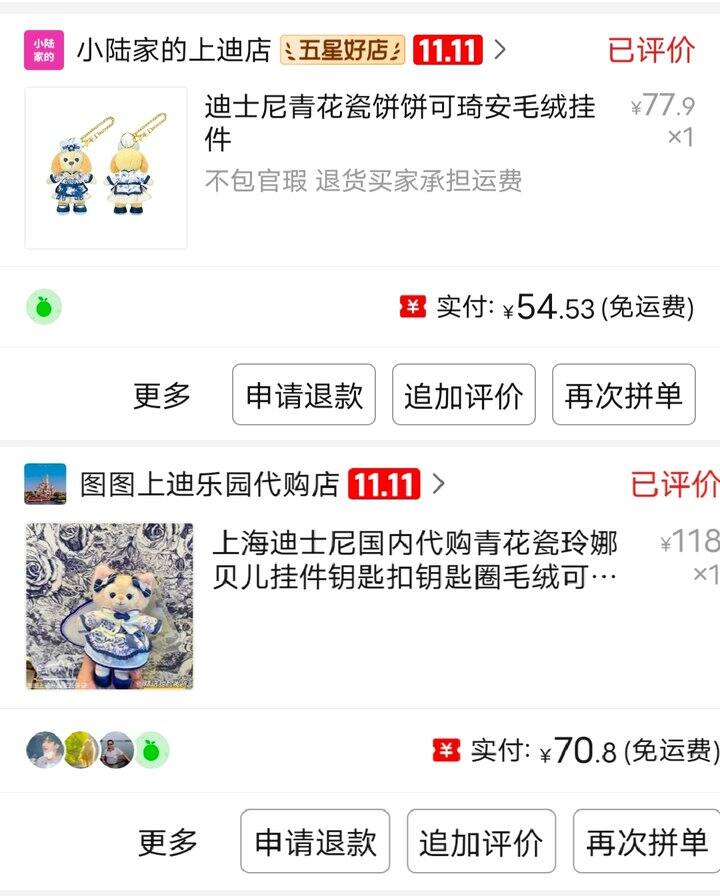Tap 再次拼单 for the 小陆家的上迪店 order
Image resolution: width=720 pixels, height=896 pixels.
coord(623,395)
